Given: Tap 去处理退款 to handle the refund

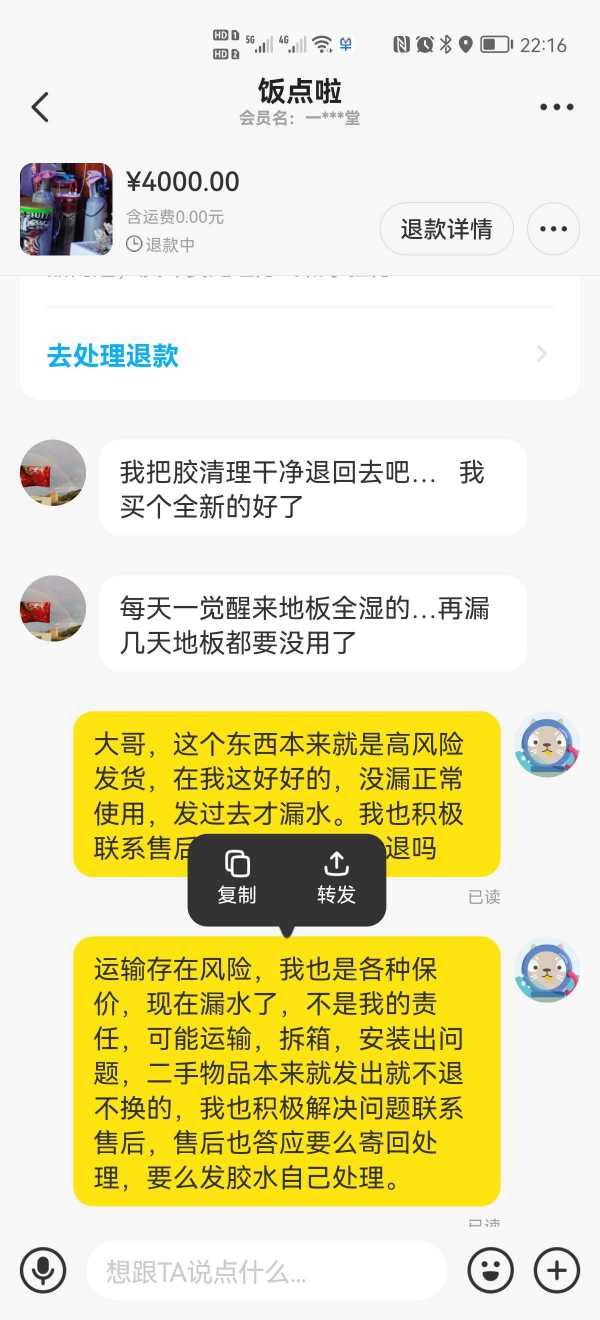Looking at the screenshot, I should (112, 355).
